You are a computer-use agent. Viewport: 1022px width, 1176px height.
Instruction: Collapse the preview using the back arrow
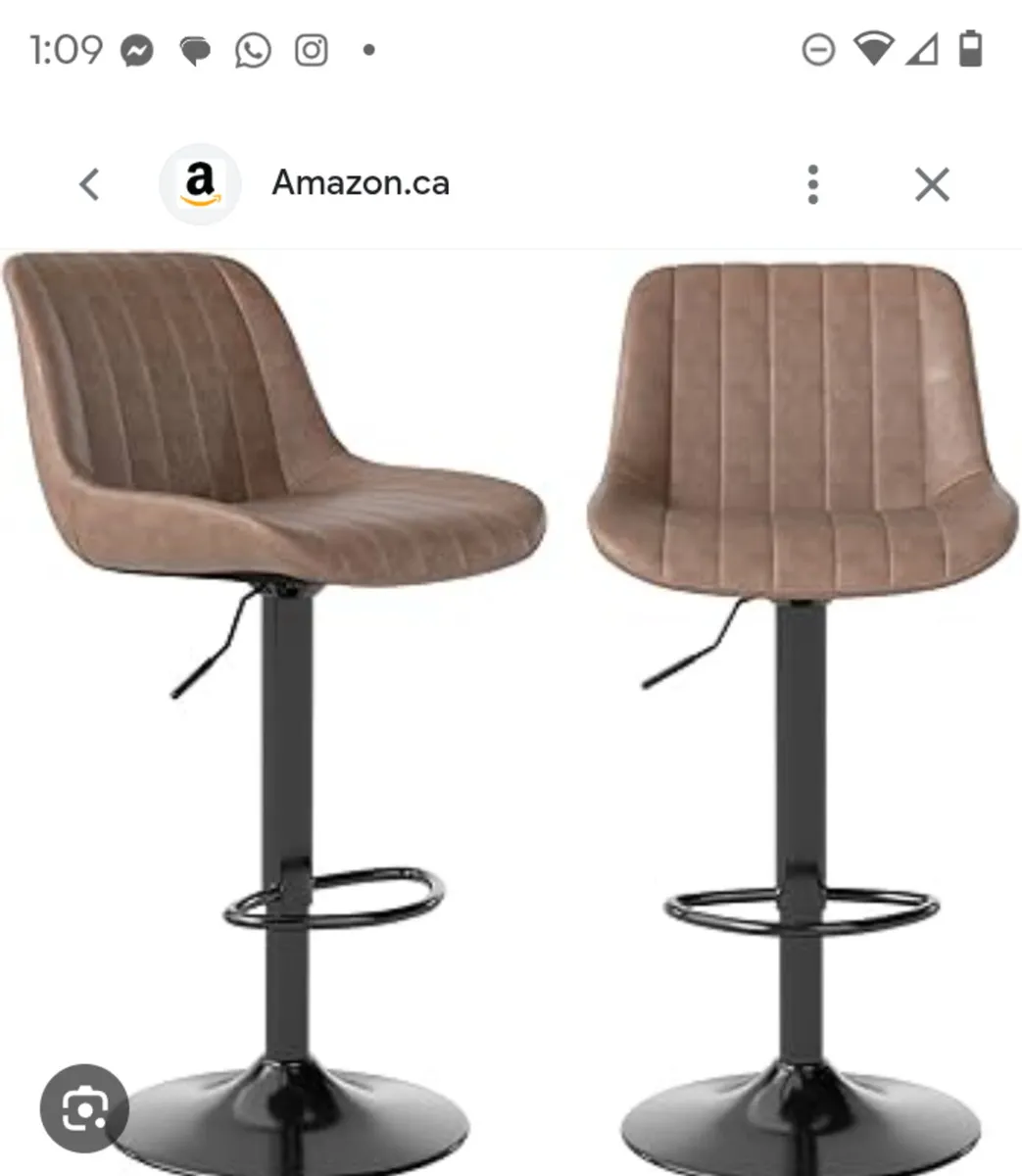(x=89, y=183)
